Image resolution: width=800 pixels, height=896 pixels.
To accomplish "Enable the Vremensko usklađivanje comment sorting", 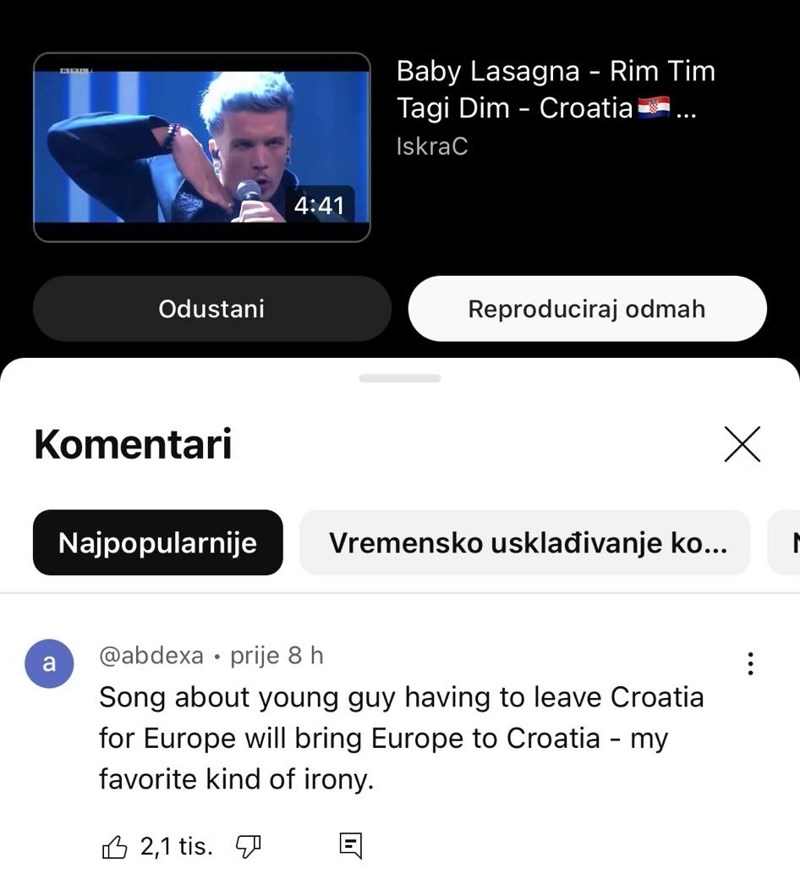I will pos(524,542).
